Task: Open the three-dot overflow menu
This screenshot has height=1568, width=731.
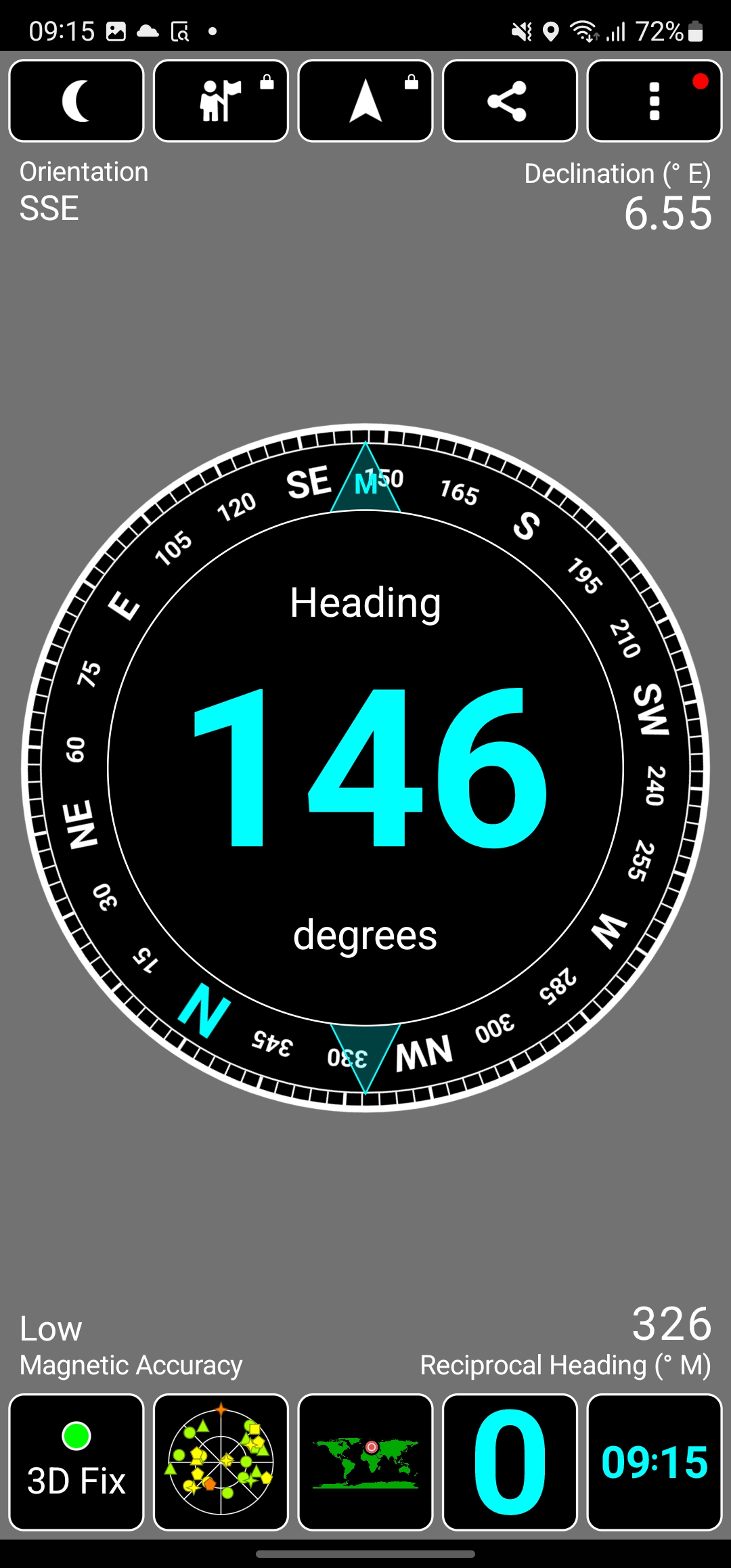Action: click(x=654, y=101)
